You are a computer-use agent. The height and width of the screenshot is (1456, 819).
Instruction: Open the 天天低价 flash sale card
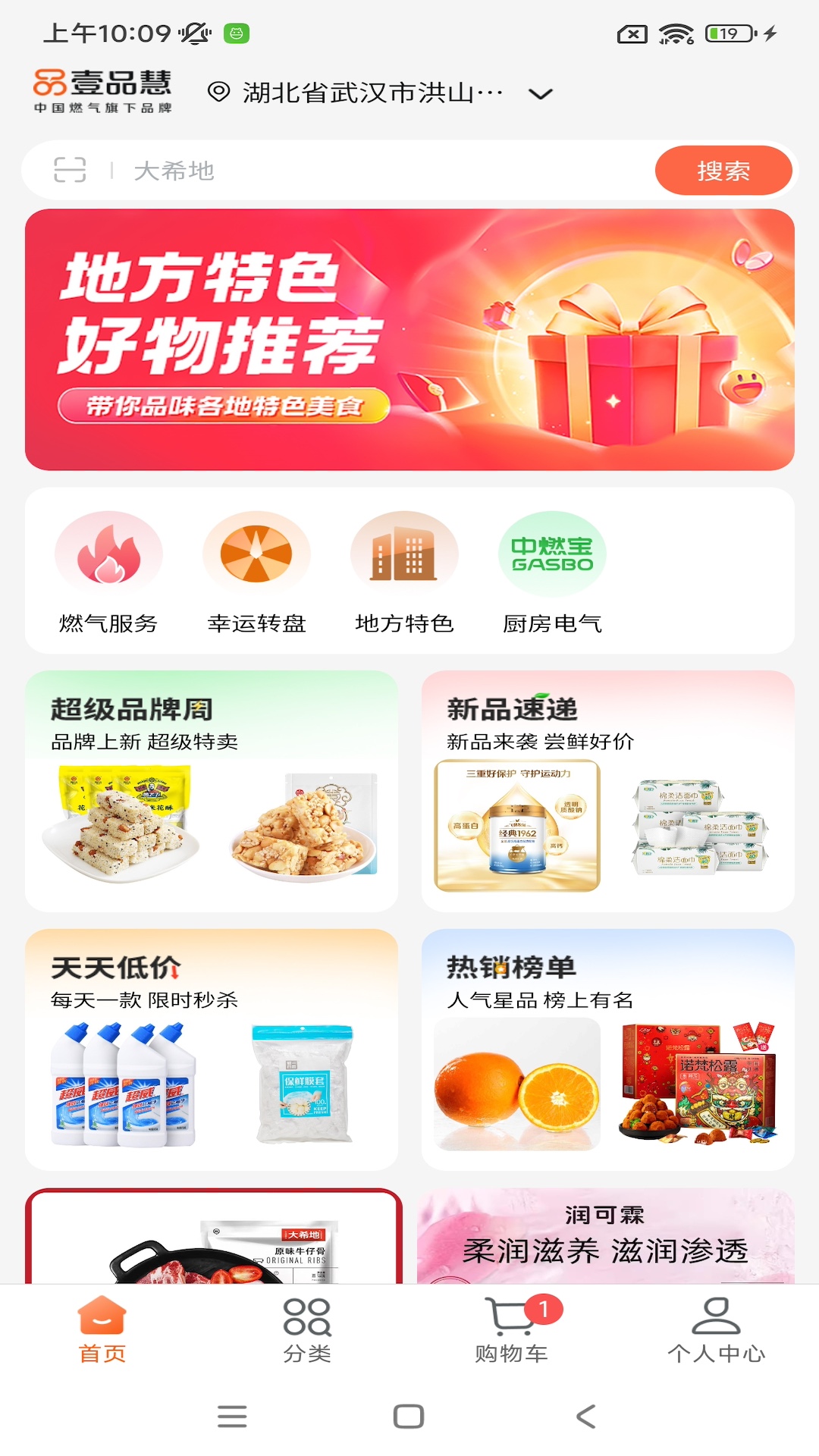(x=212, y=1050)
